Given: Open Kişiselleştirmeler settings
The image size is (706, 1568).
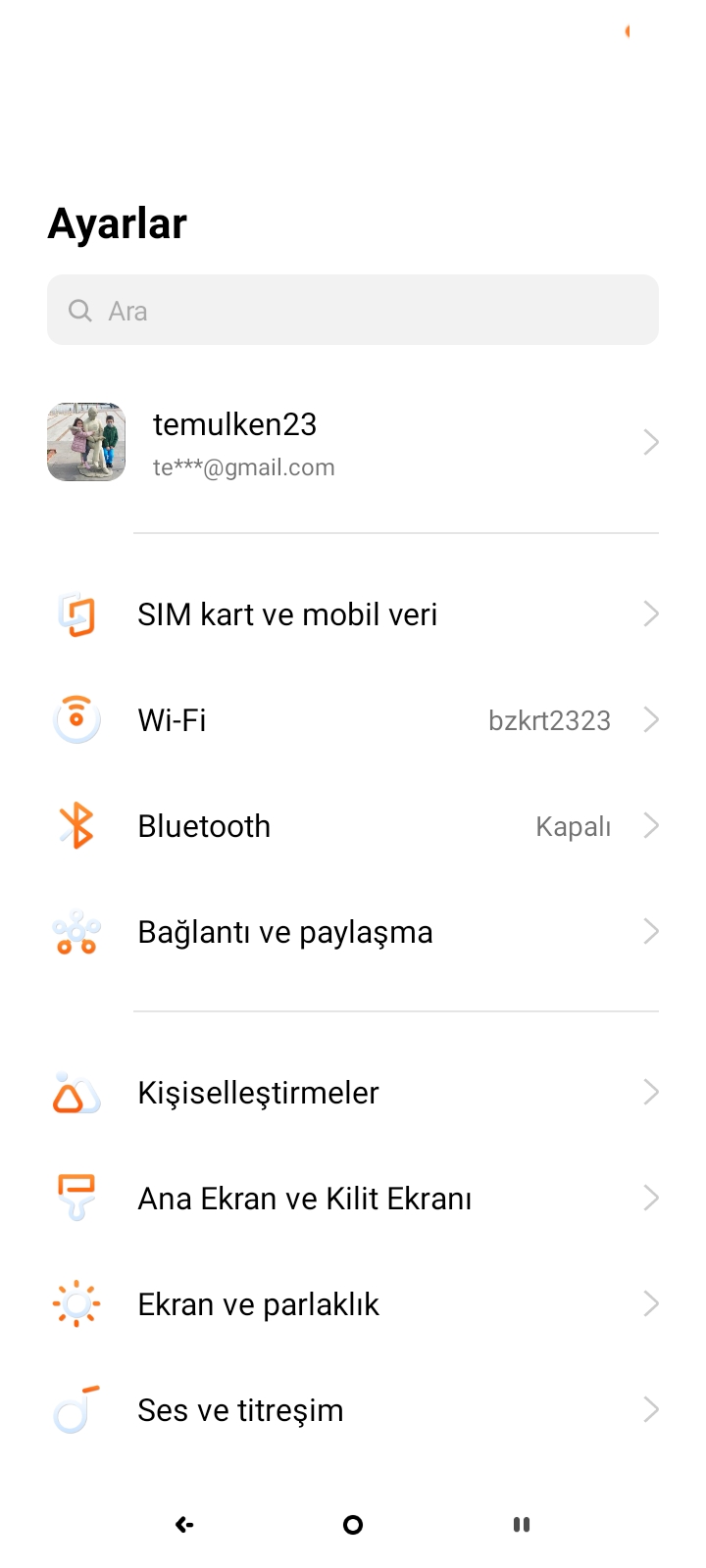Looking at the screenshot, I should click(353, 1093).
